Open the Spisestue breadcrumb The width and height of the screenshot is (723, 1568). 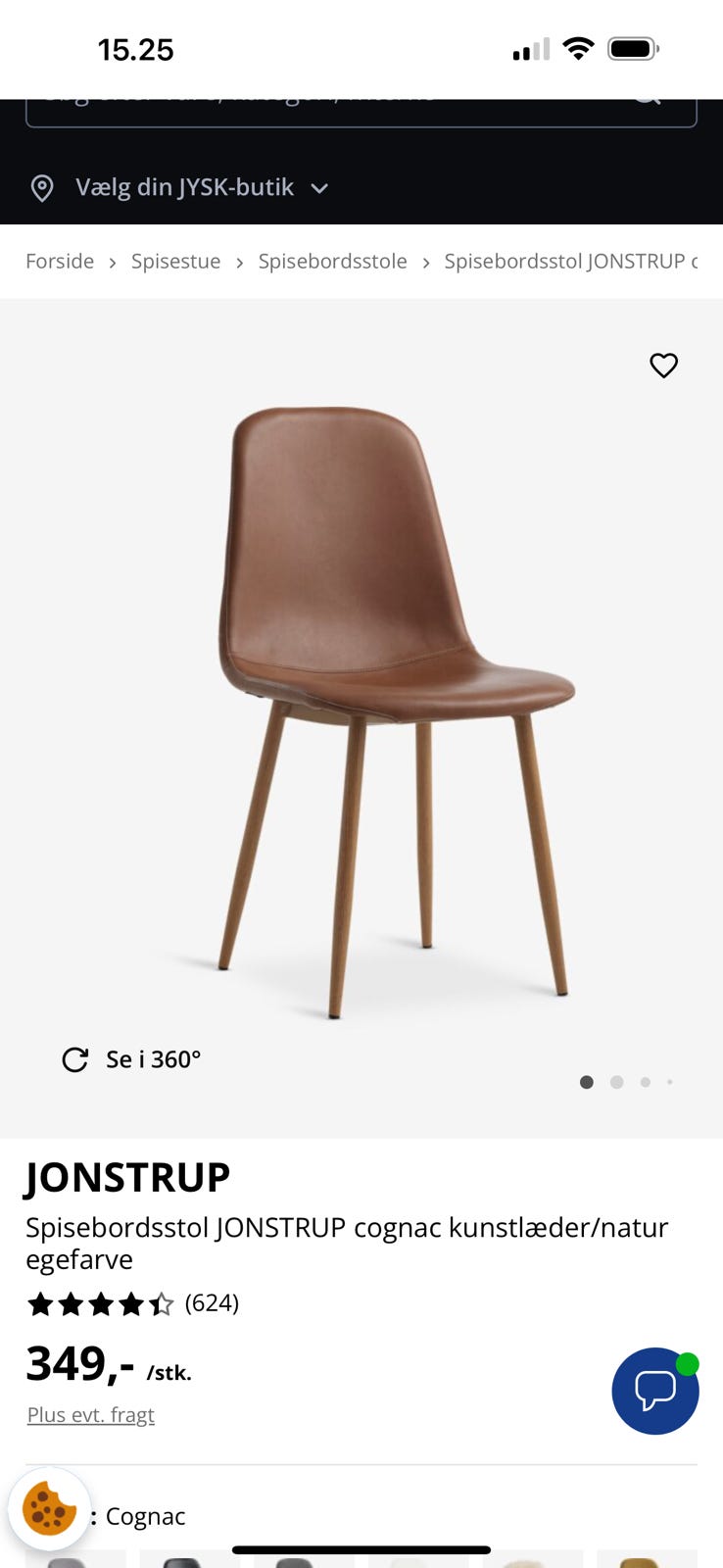[175, 262]
